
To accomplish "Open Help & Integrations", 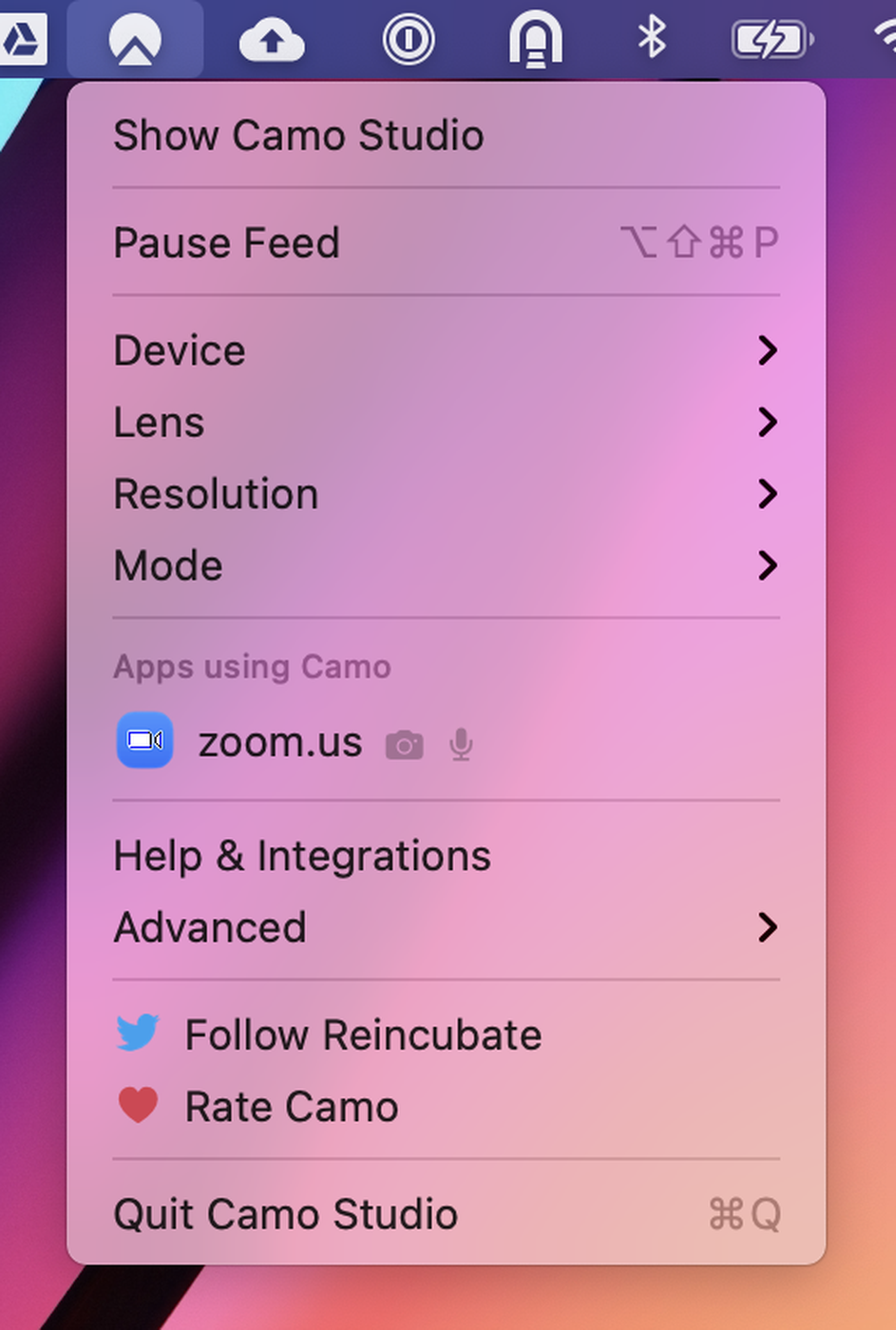I will [302, 855].
